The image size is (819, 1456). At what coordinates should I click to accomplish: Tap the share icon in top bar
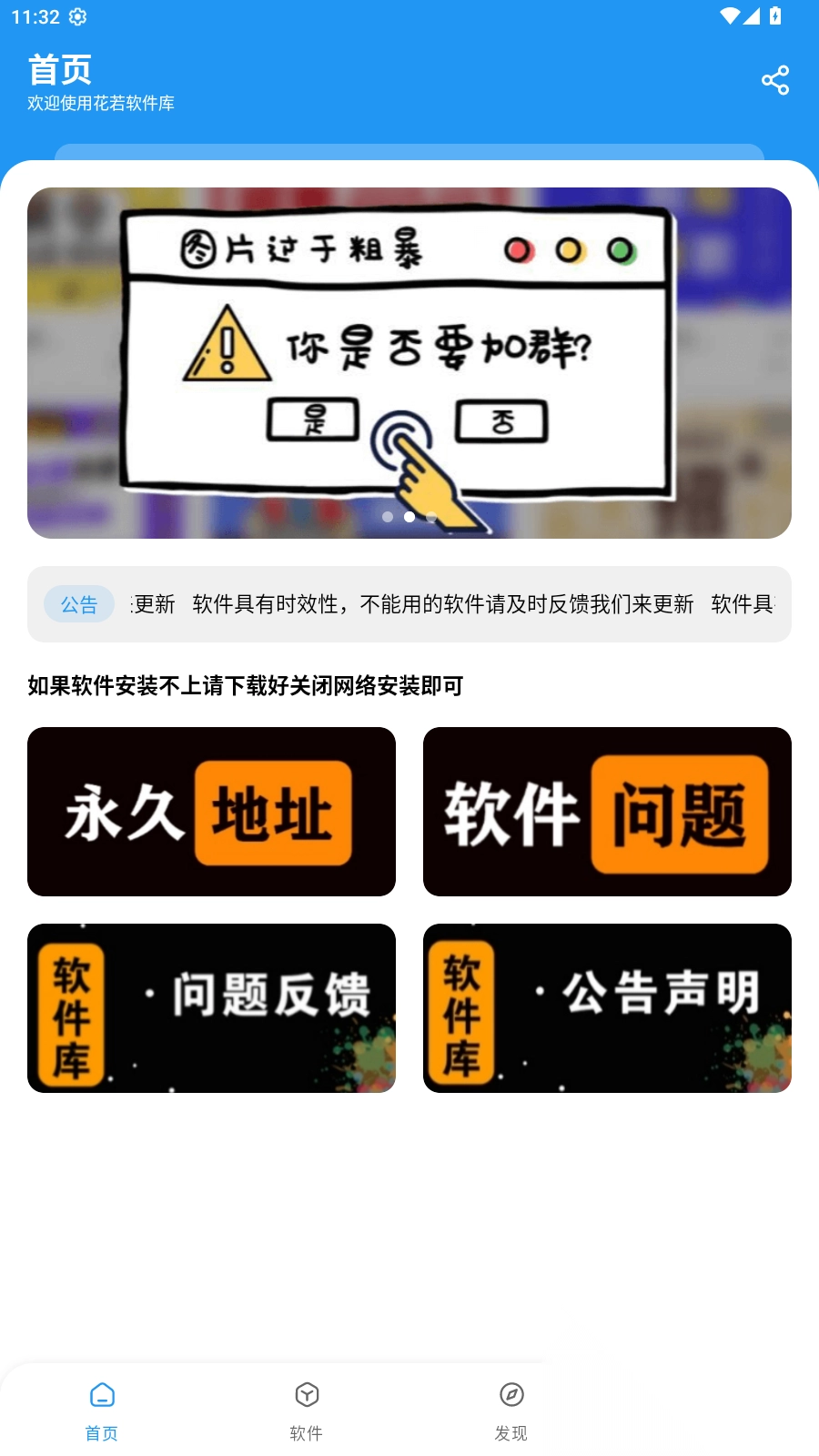click(x=775, y=80)
